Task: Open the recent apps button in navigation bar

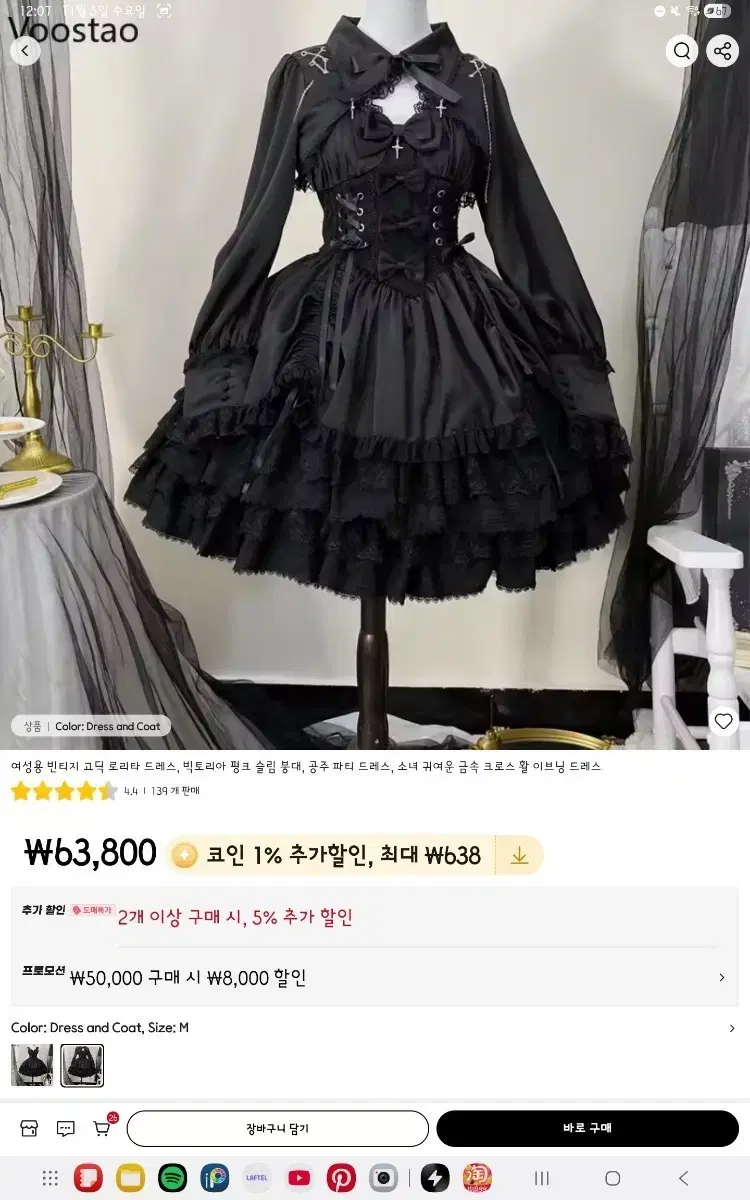Action: 541,1177
